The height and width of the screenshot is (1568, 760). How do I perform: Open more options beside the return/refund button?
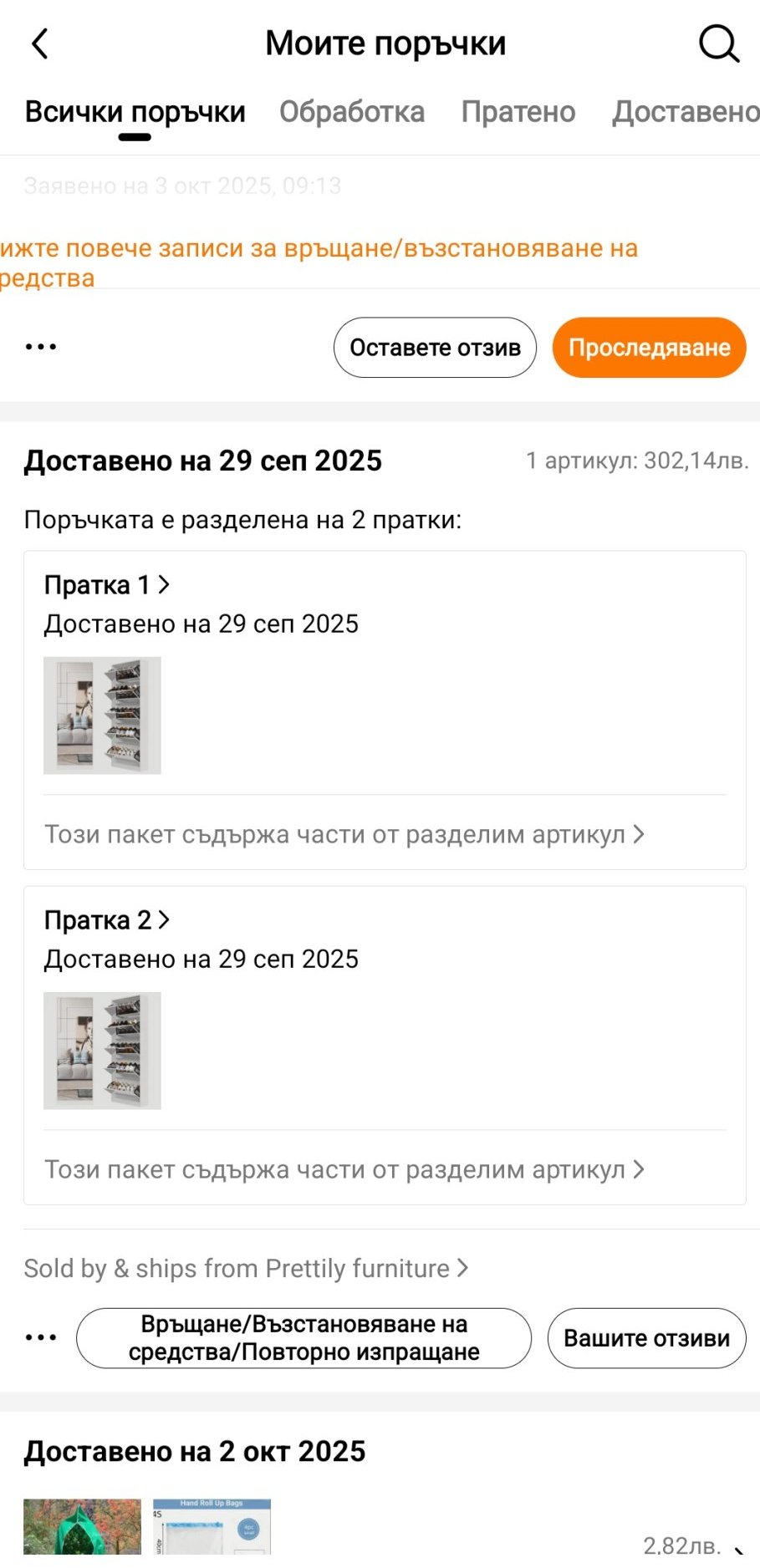tap(41, 1337)
